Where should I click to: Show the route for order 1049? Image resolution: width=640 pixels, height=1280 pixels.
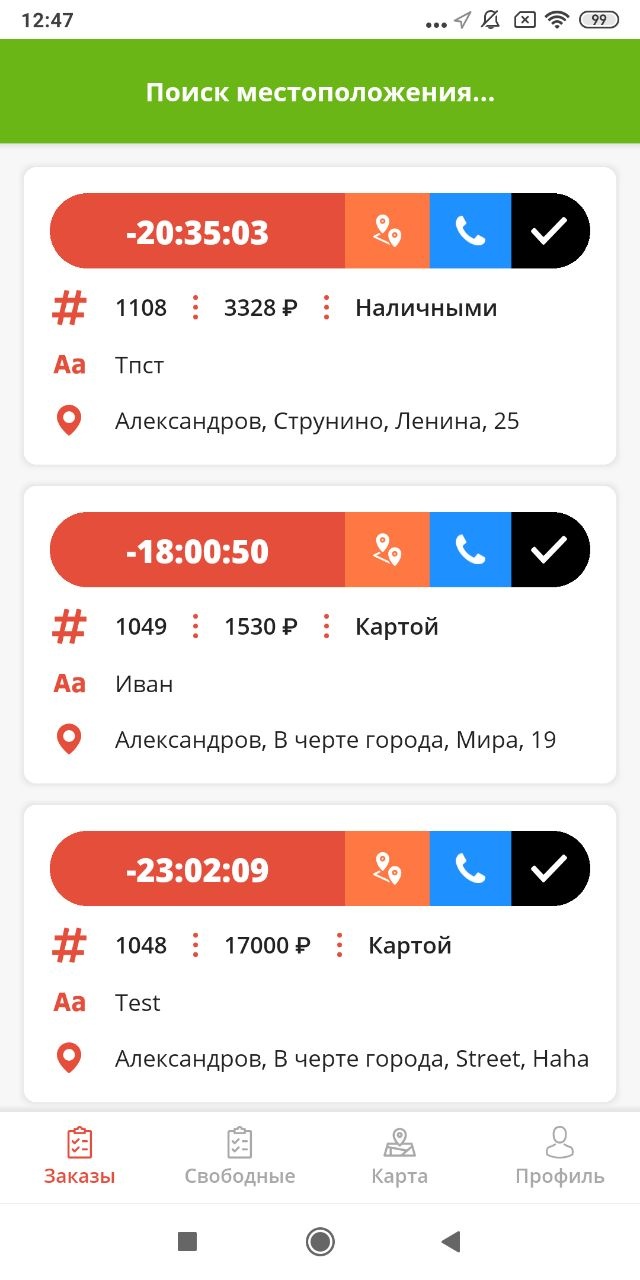[x=387, y=550]
